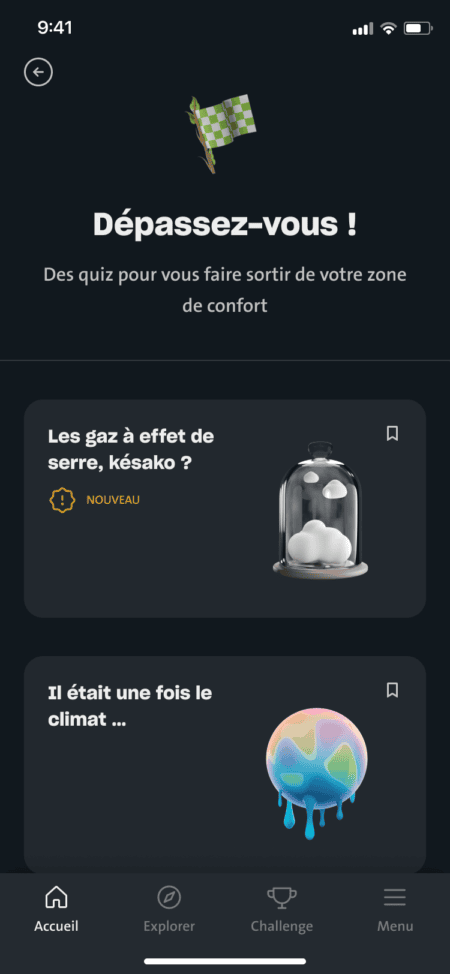Open the "Les gaz à effet de serre, késako ?" quiz card
This screenshot has width=450, height=974.
point(225,508)
